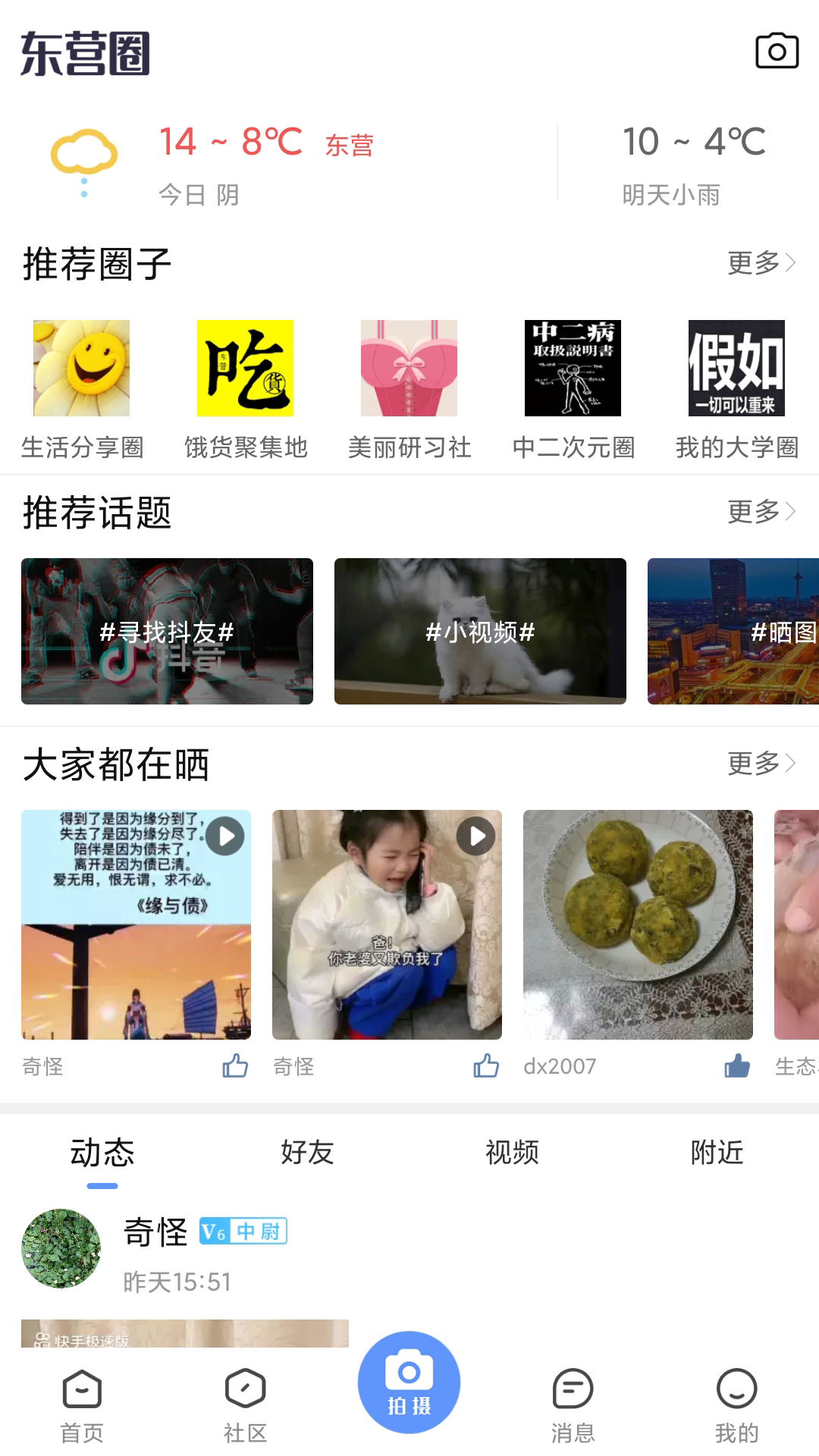Viewport: 819px width, 1456px height.
Task: Switch to the 附近 tab
Action: point(717,1153)
